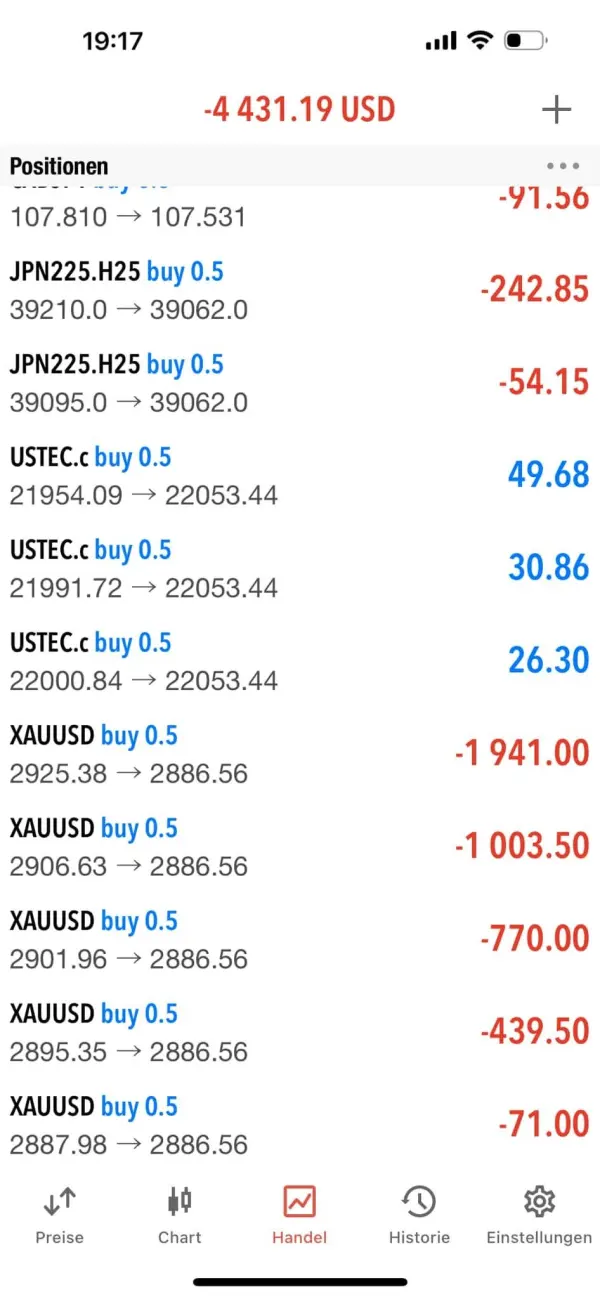Open the XAUUSD position opened at 2925.38

tap(300, 755)
